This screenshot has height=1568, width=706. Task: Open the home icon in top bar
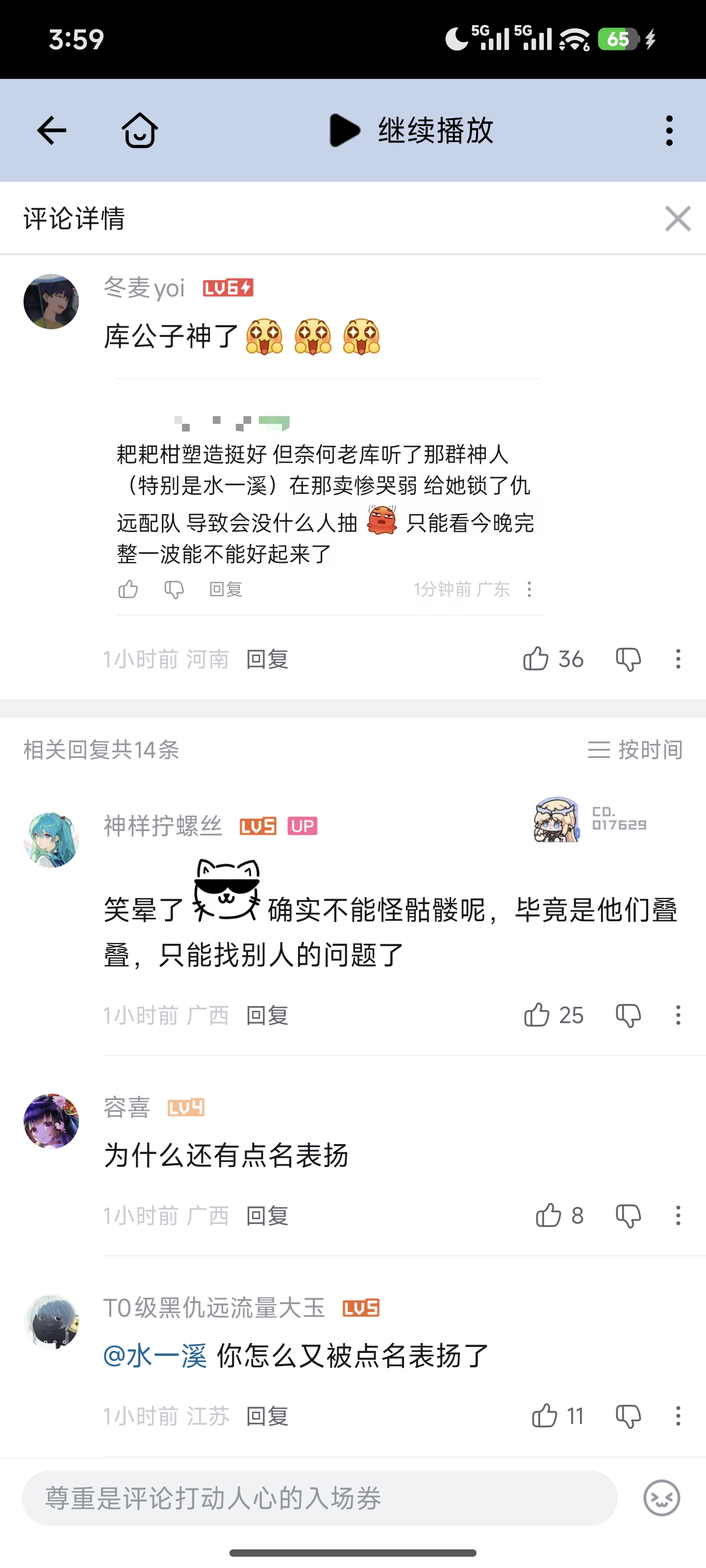pos(140,130)
